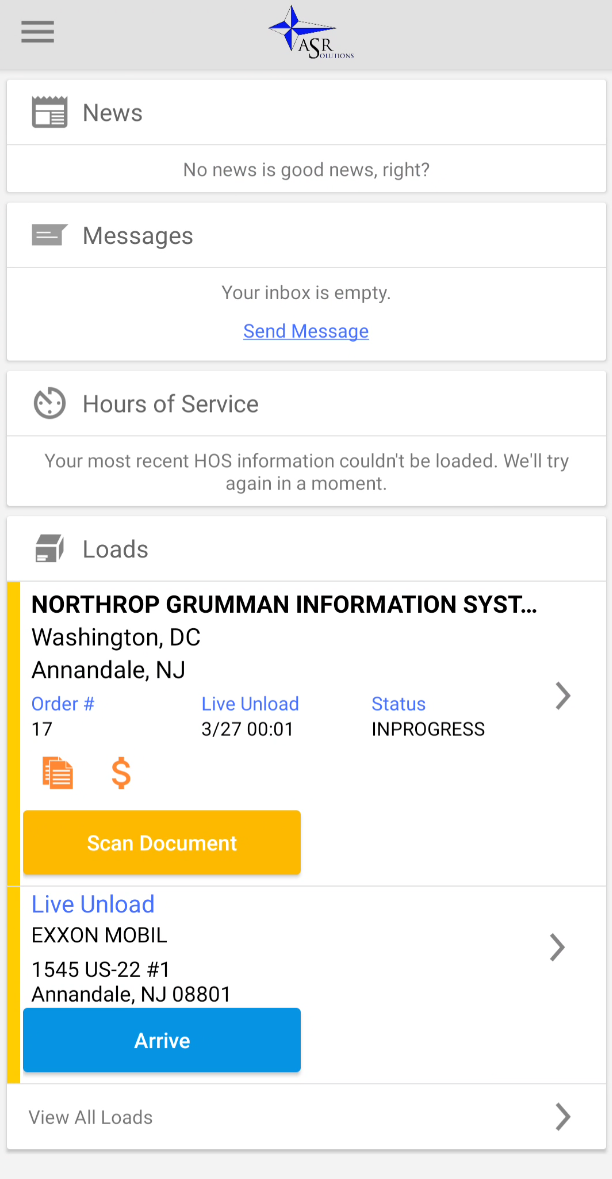View documents for order 17
Image resolution: width=612 pixels, height=1179 pixels.
(x=58, y=773)
